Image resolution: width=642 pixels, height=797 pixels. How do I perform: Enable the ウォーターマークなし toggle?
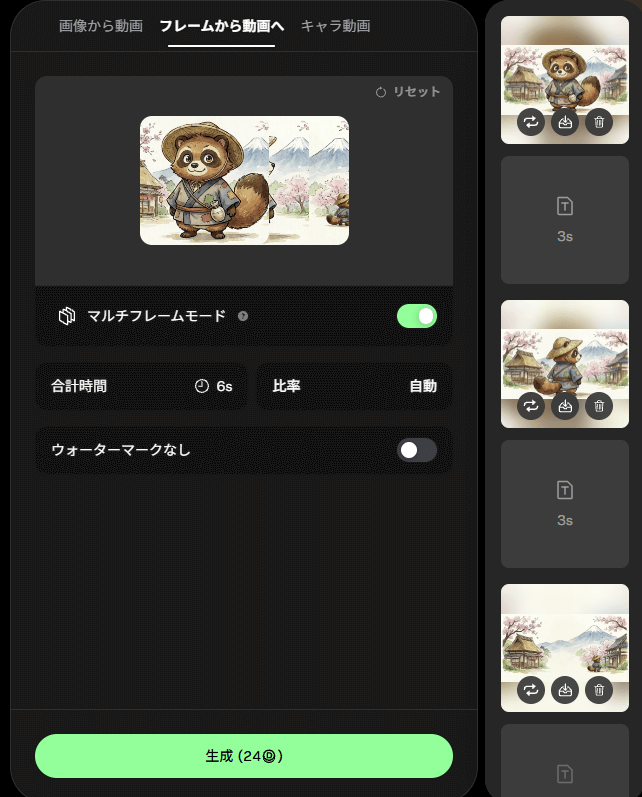click(417, 450)
